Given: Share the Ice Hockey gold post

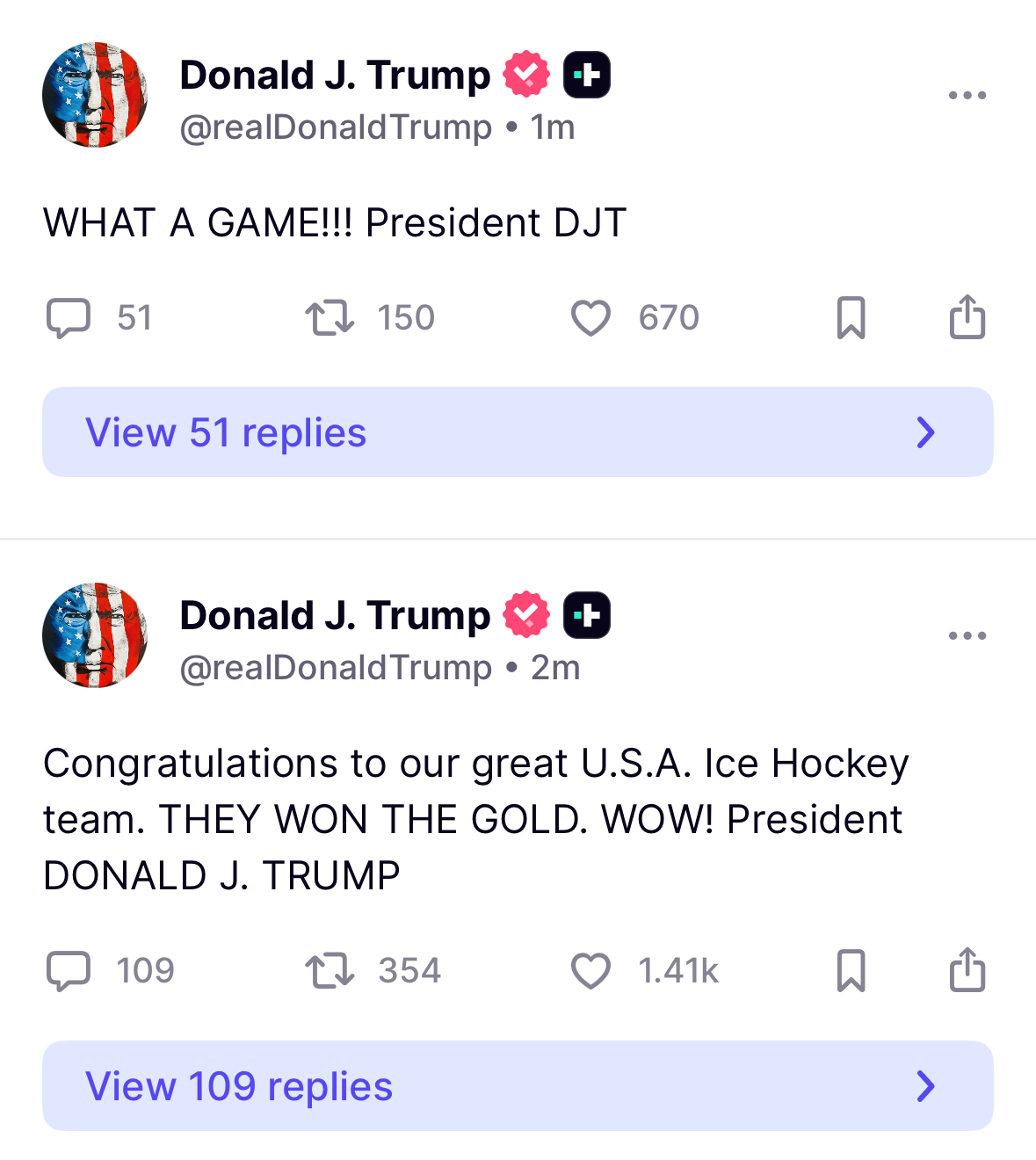Looking at the screenshot, I should click(967, 970).
